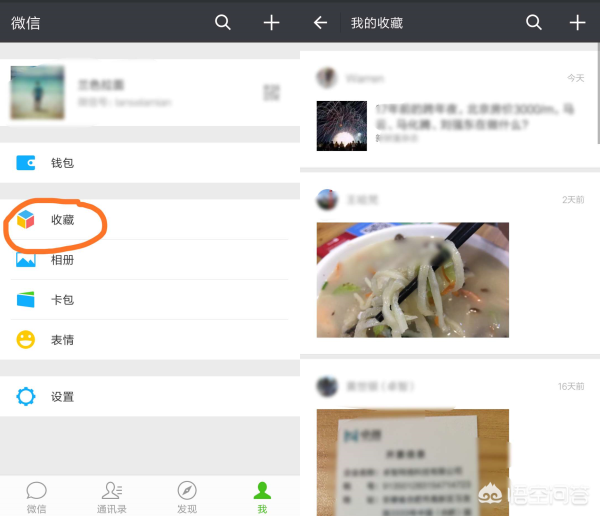Open 设置 settings
Screen dimensions: 600x516
point(149,397)
